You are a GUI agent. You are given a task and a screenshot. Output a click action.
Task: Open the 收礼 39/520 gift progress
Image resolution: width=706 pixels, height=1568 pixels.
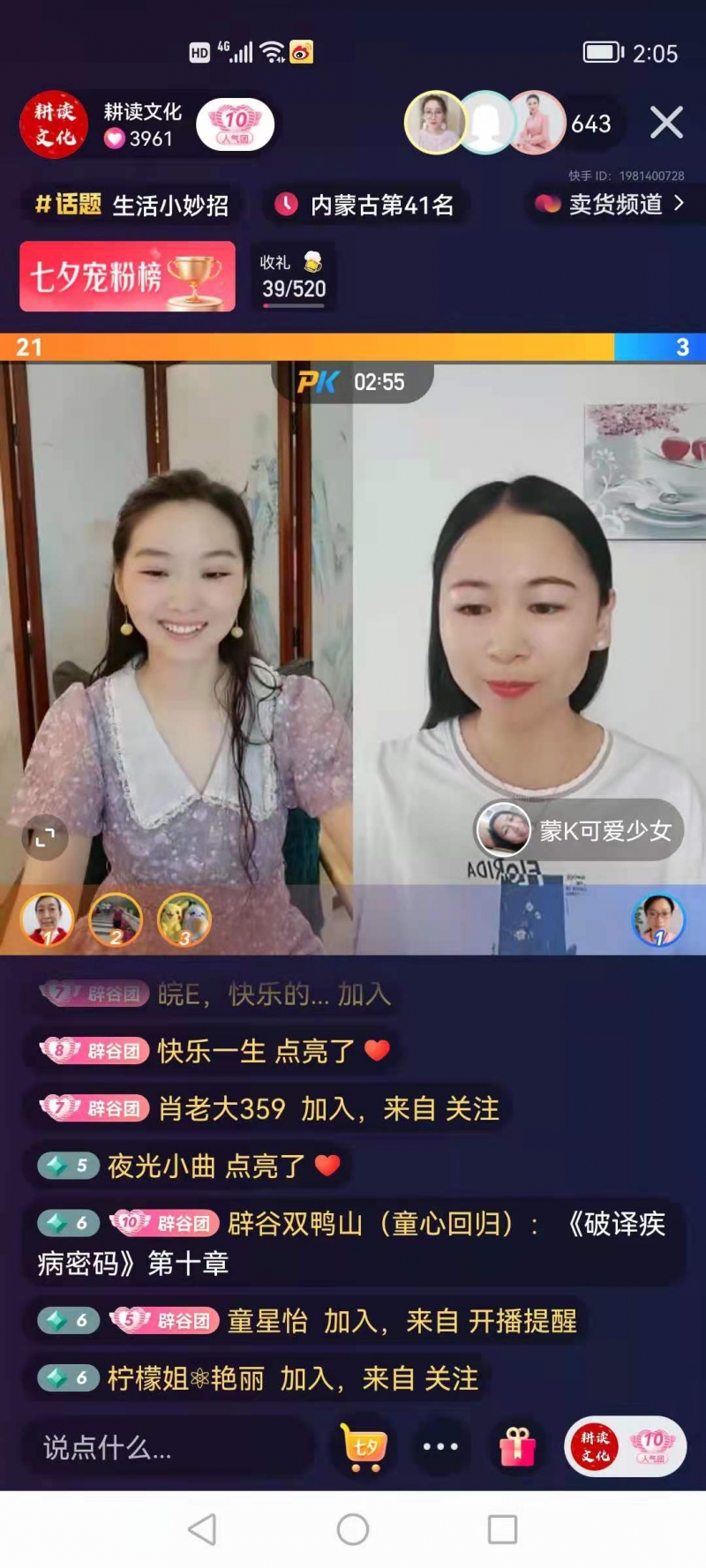click(x=293, y=277)
